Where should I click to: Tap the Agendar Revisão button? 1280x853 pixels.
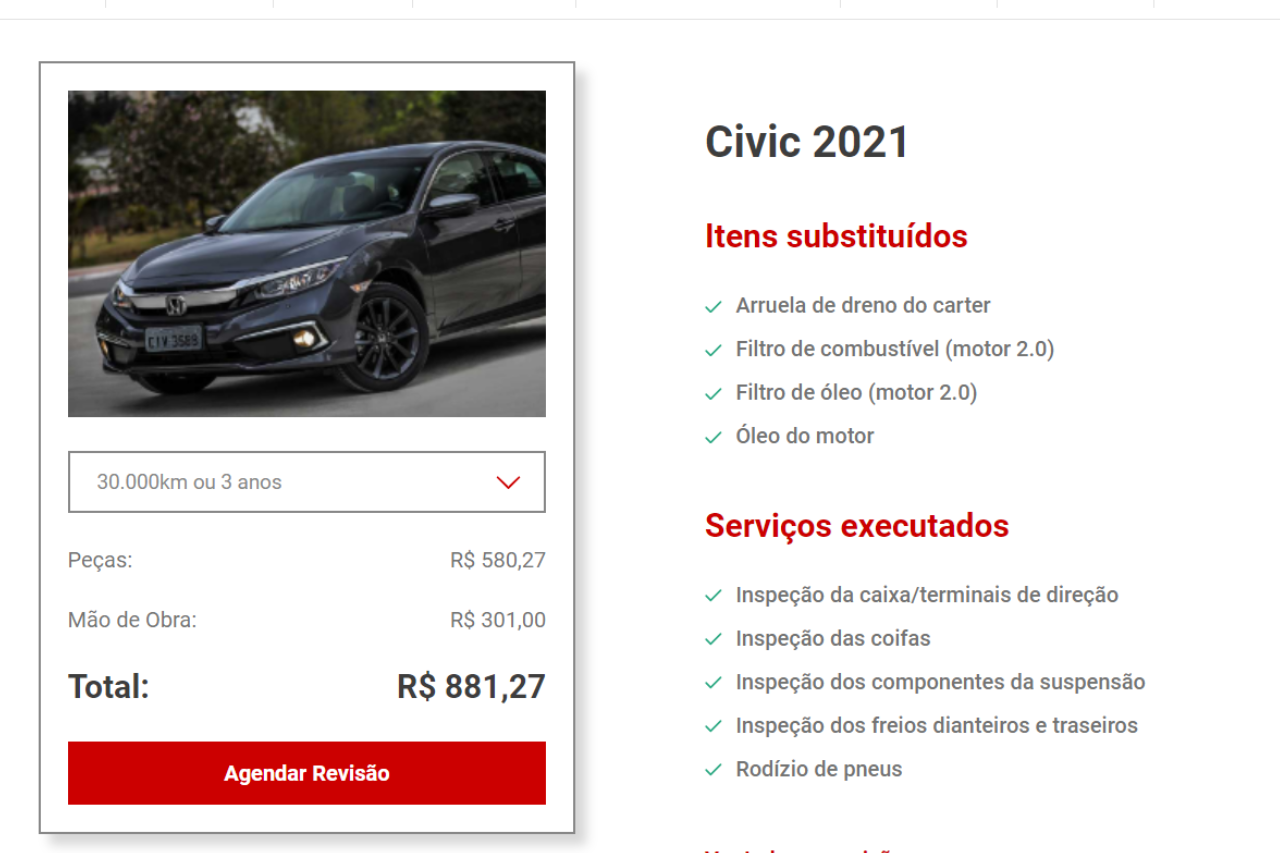(306, 773)
